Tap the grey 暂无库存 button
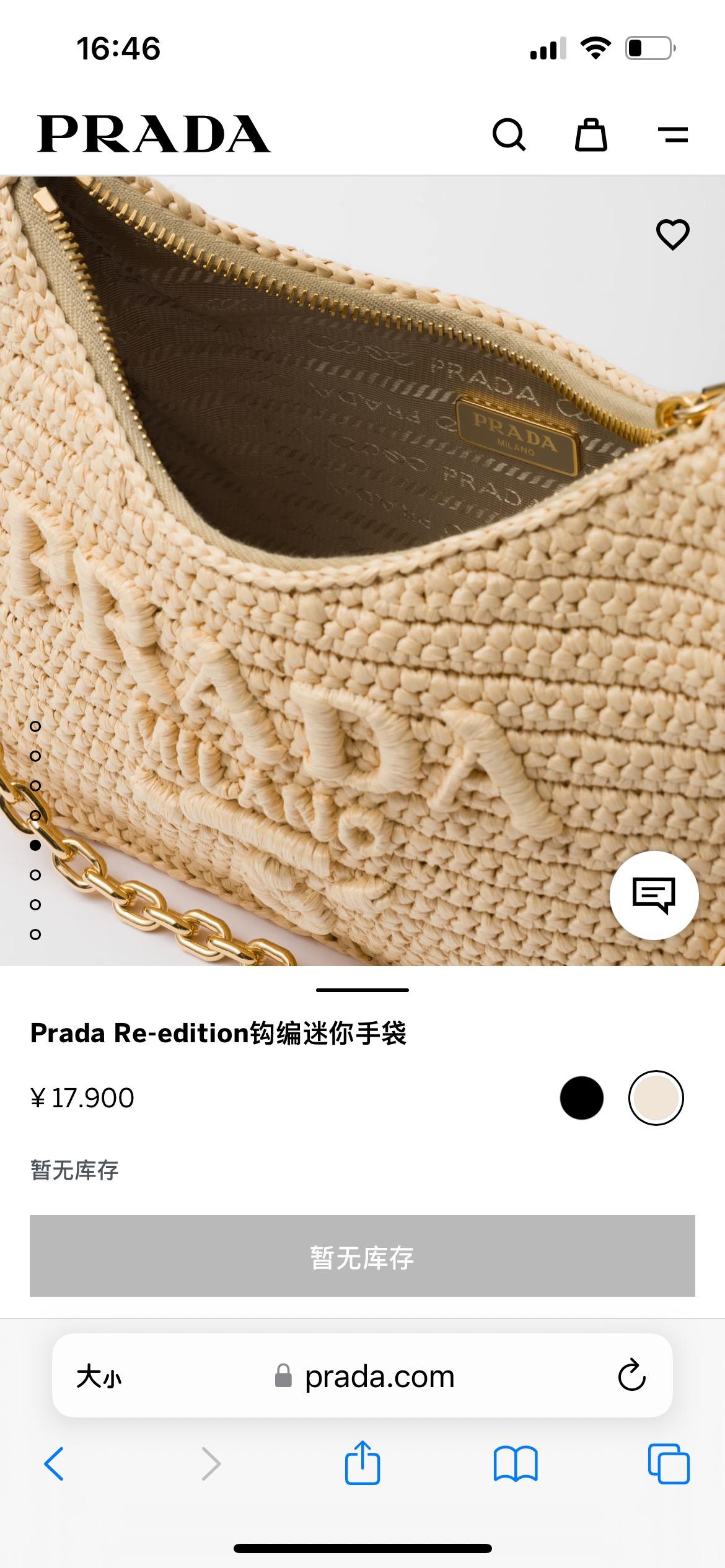 point(362,1256)
